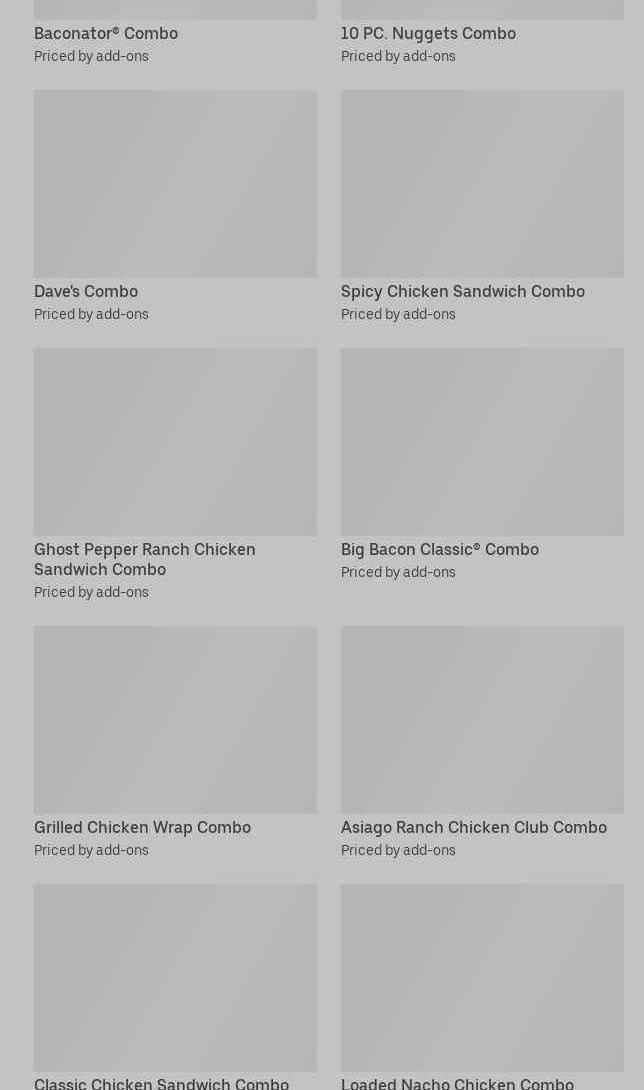Select the 10 PC. Nuggets Combo
This screenshot has height=1090, width=644.
click(x=482, y=33)
